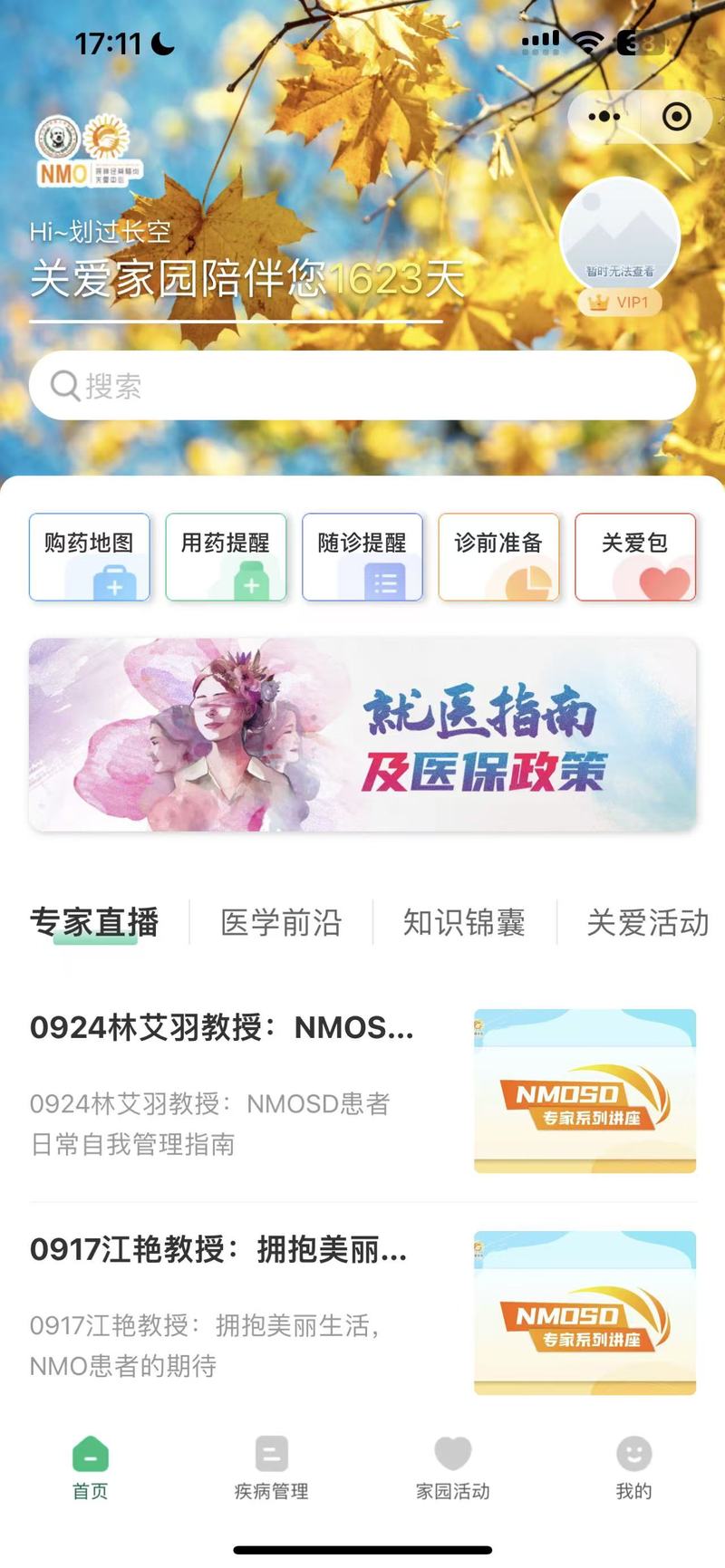
Task: Switch to the 医学前沿 tab
Action: pyautogui.click(x=281, y=922)
